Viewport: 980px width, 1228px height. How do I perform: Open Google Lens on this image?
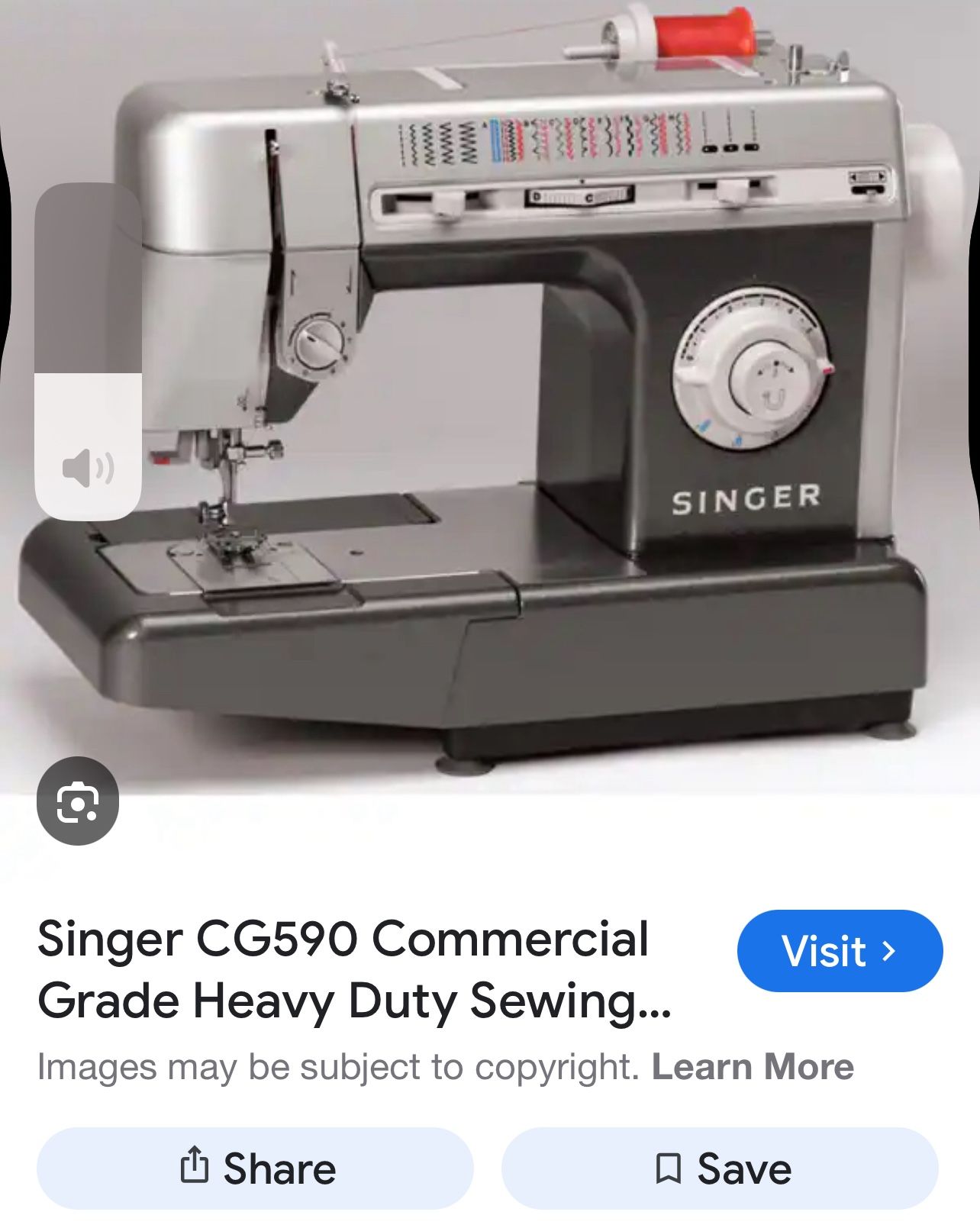click(78, 801)
